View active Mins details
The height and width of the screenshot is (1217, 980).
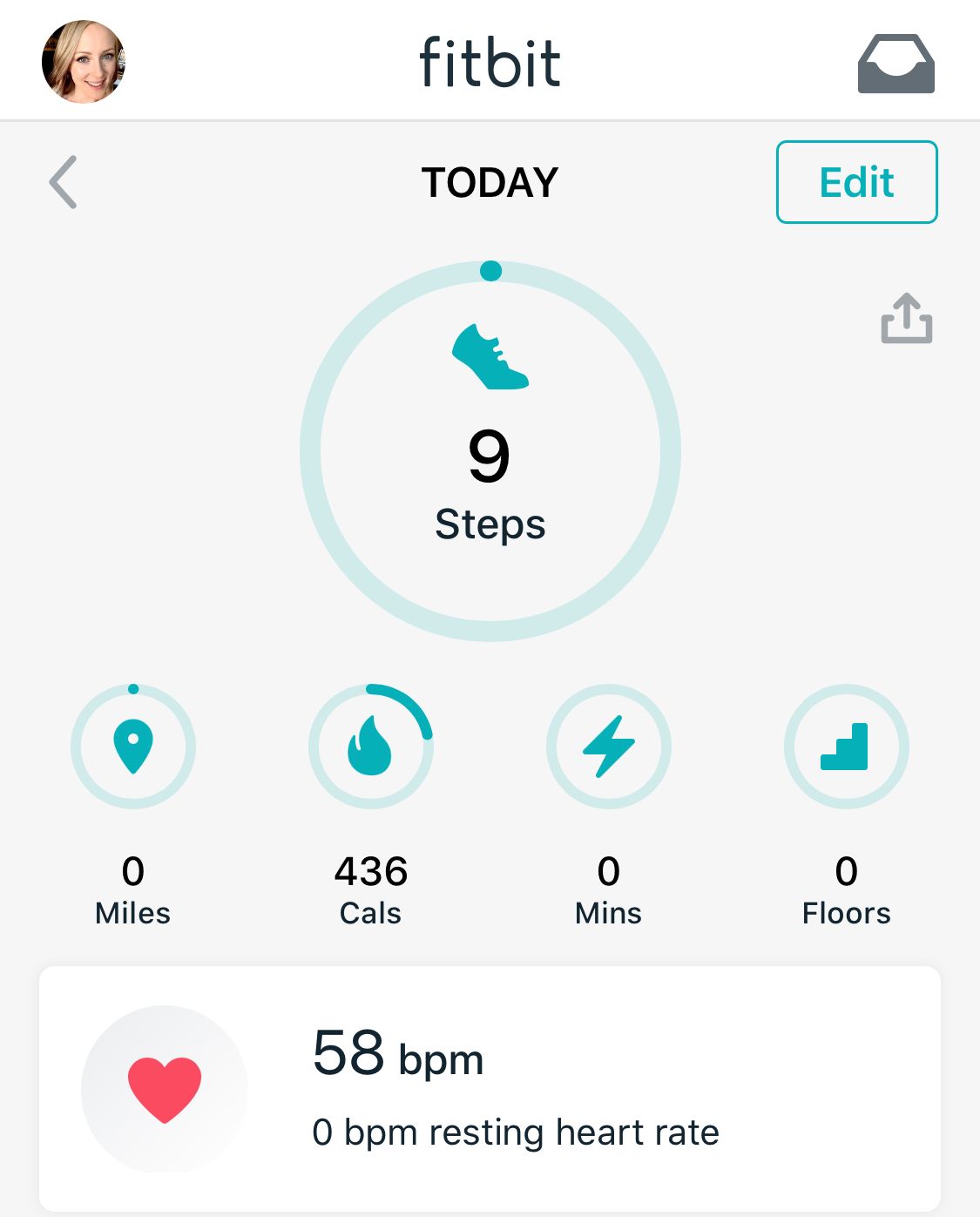pos(608,747)
